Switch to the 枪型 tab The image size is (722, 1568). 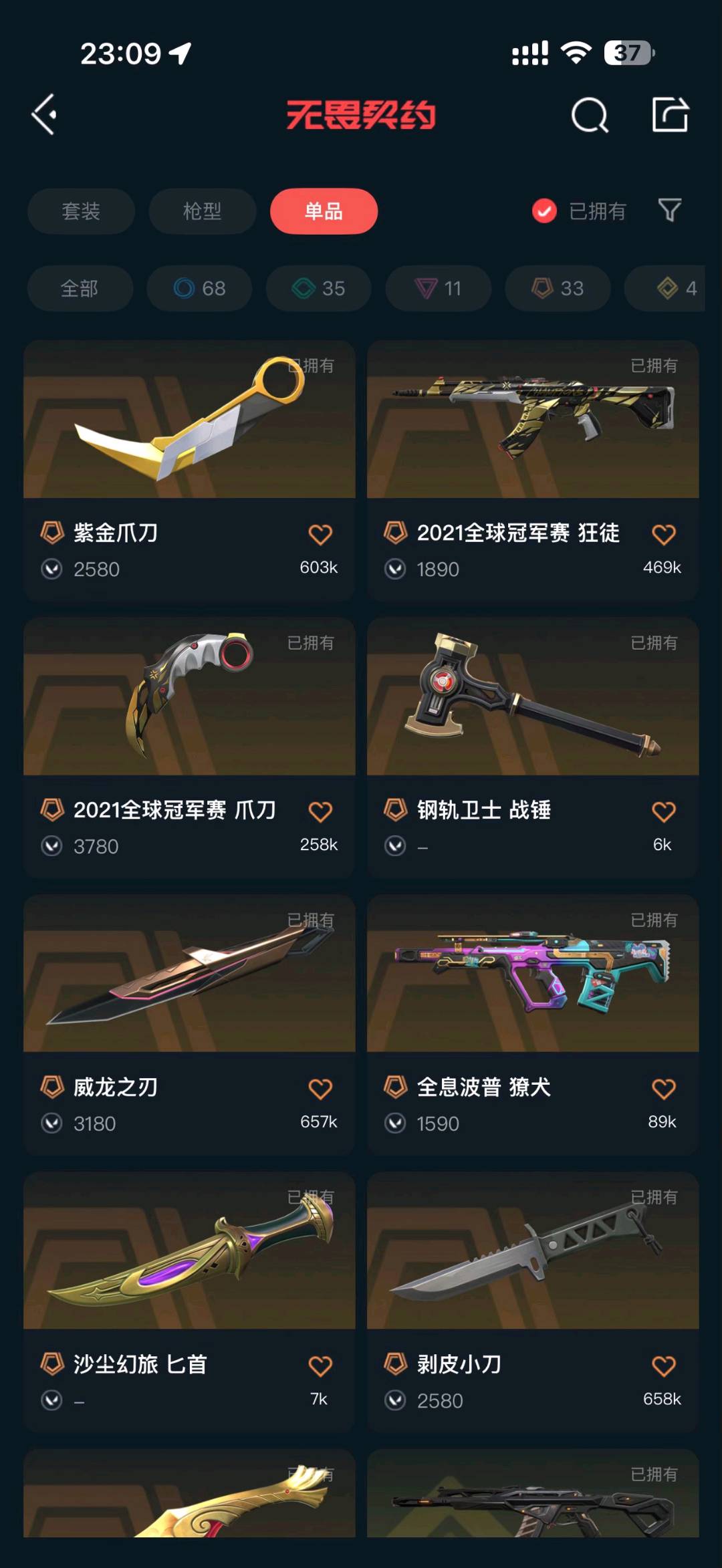click(202, 211)
